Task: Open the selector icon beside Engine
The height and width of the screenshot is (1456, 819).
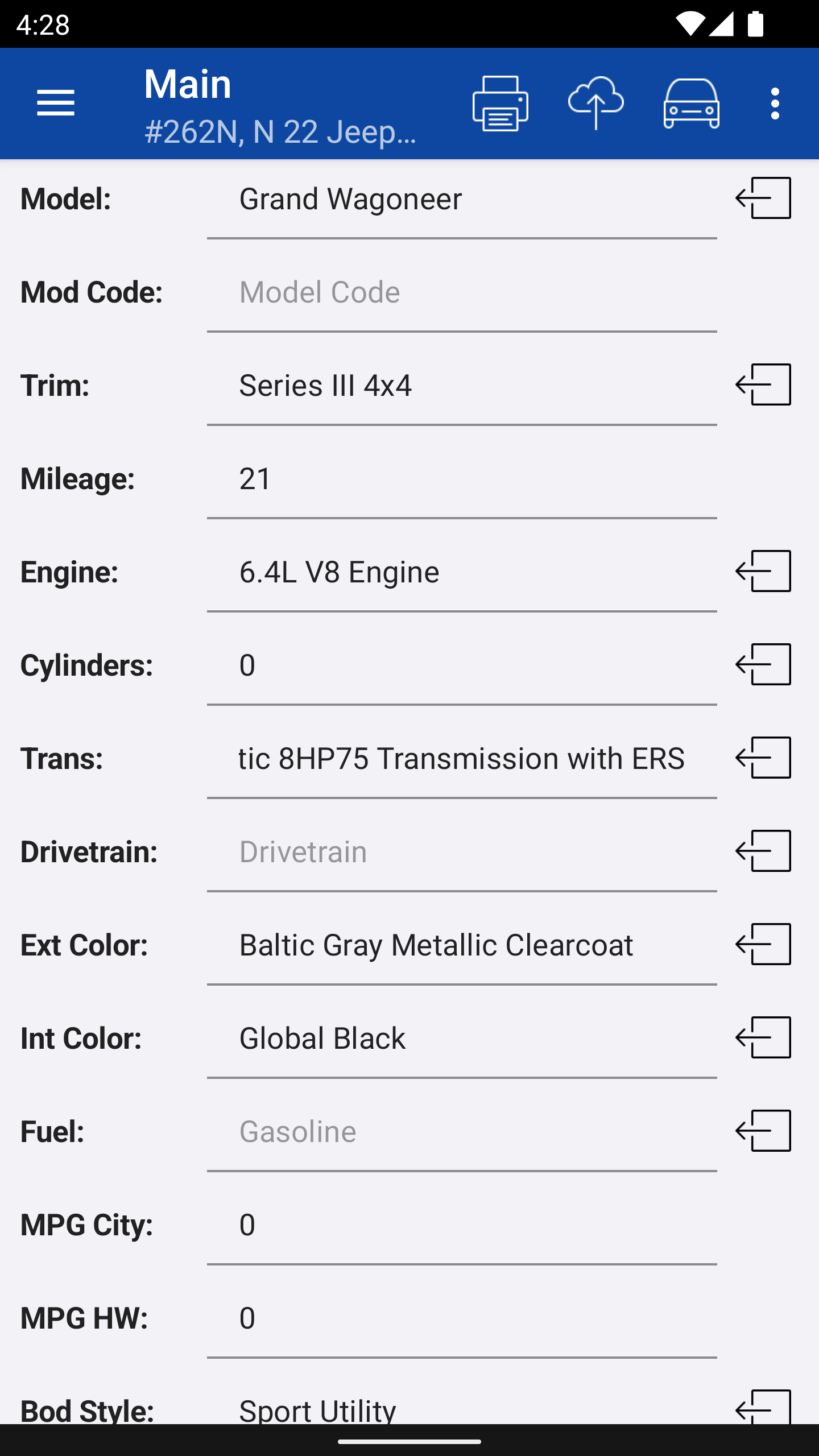Action: click(763, 571)
